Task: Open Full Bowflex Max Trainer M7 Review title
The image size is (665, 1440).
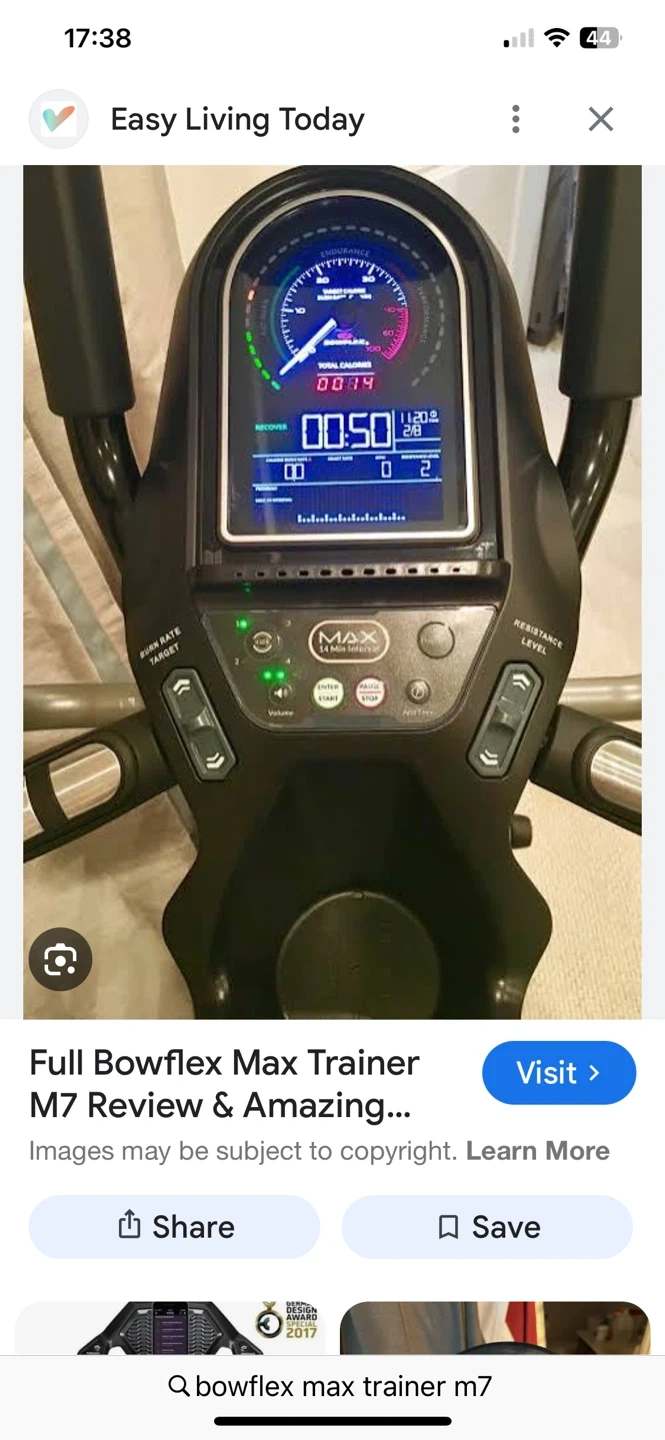Action: coord(225,1083)
